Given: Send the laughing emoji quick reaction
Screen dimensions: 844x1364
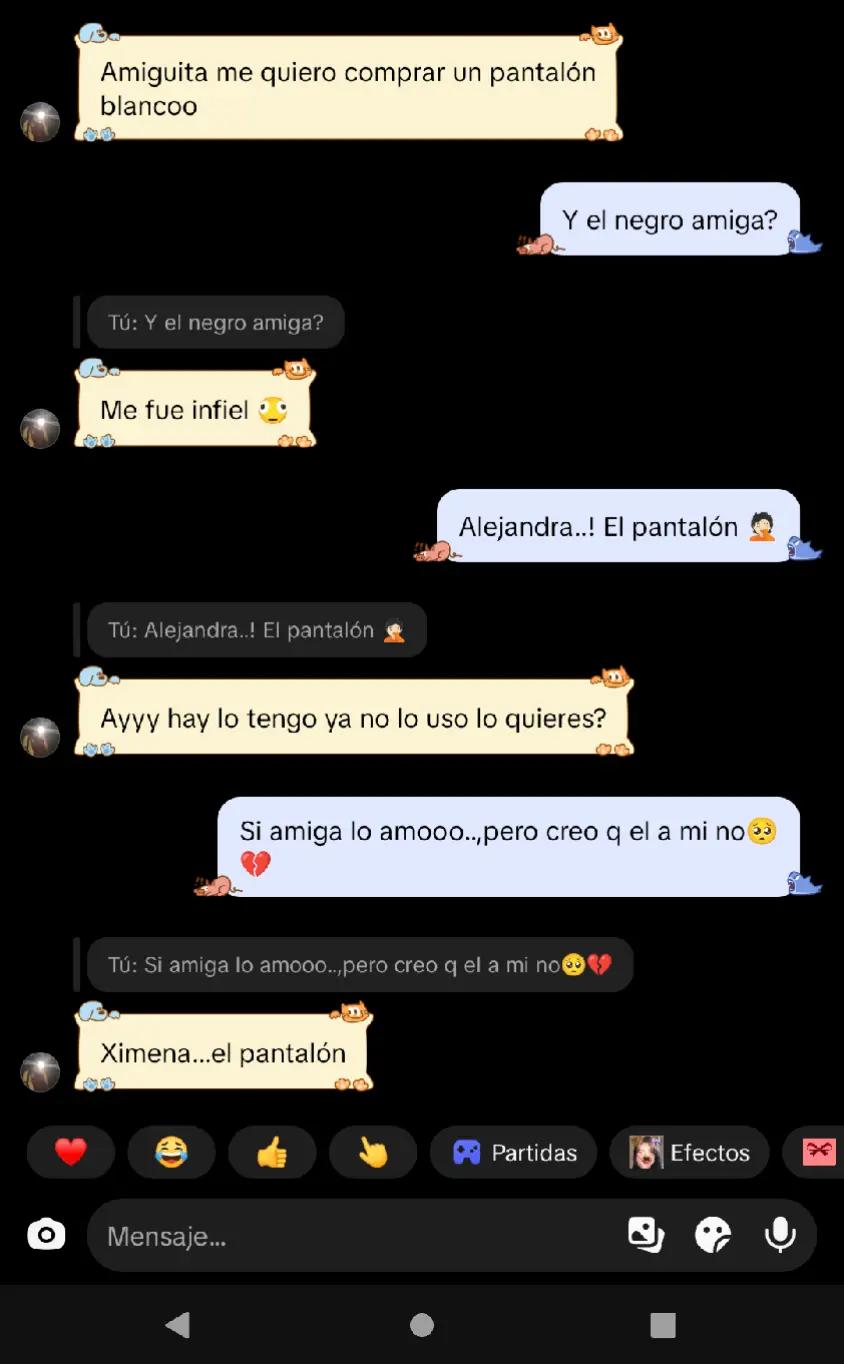Looking at the screenshot, I should tap(171, 1152).
